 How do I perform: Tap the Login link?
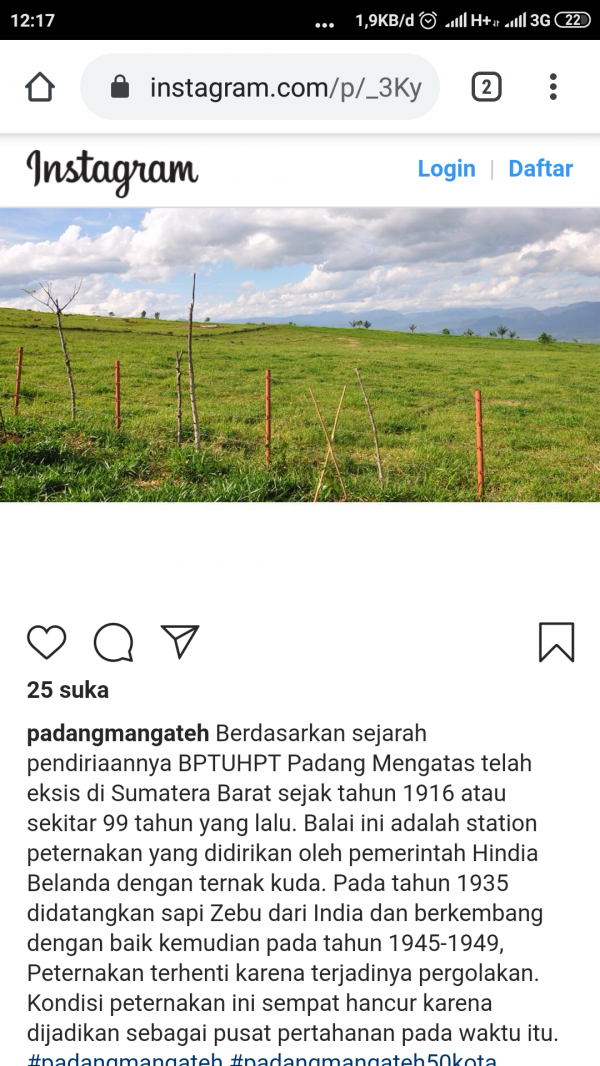(x=446, y=169)
